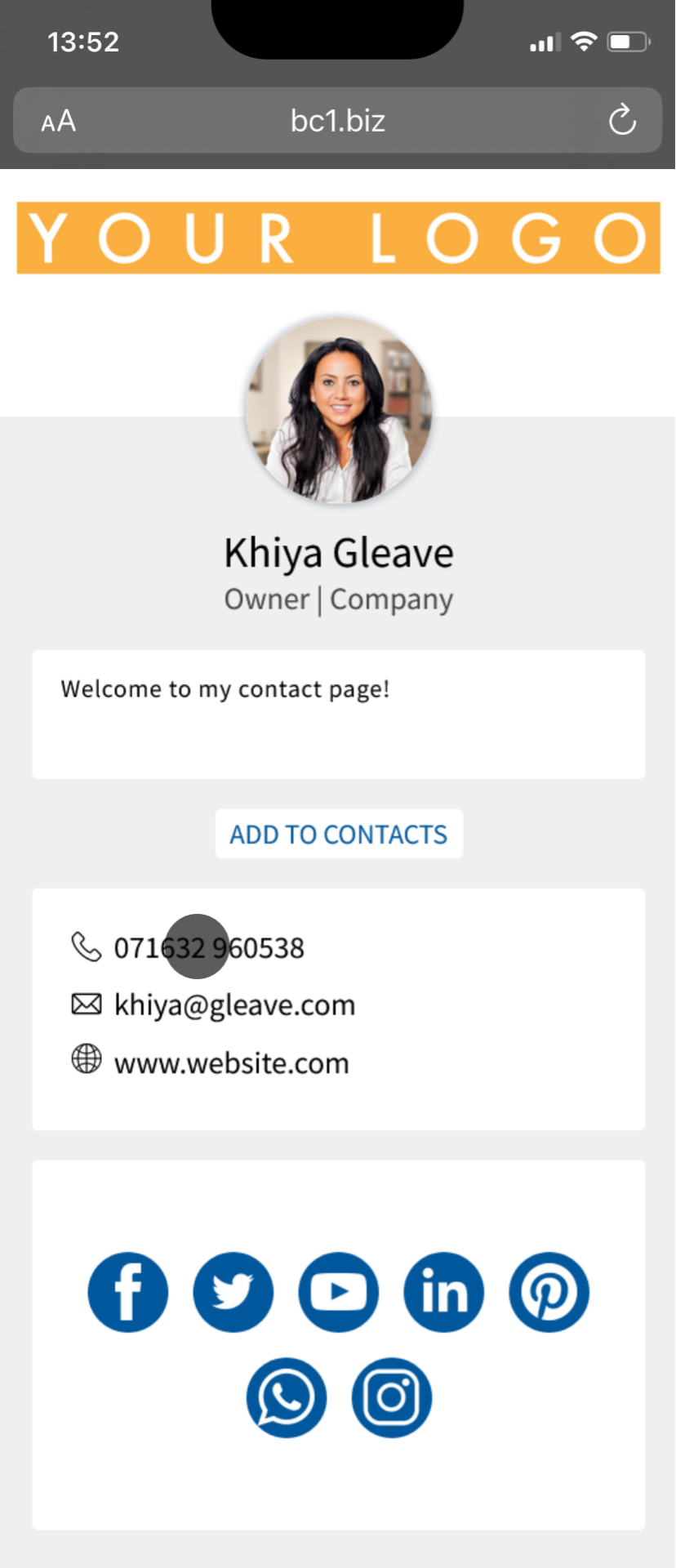Open the Instagram profile icon
Viewport: 676px width, 1568px height.
pyautogui.click(x=392, y=1397)
